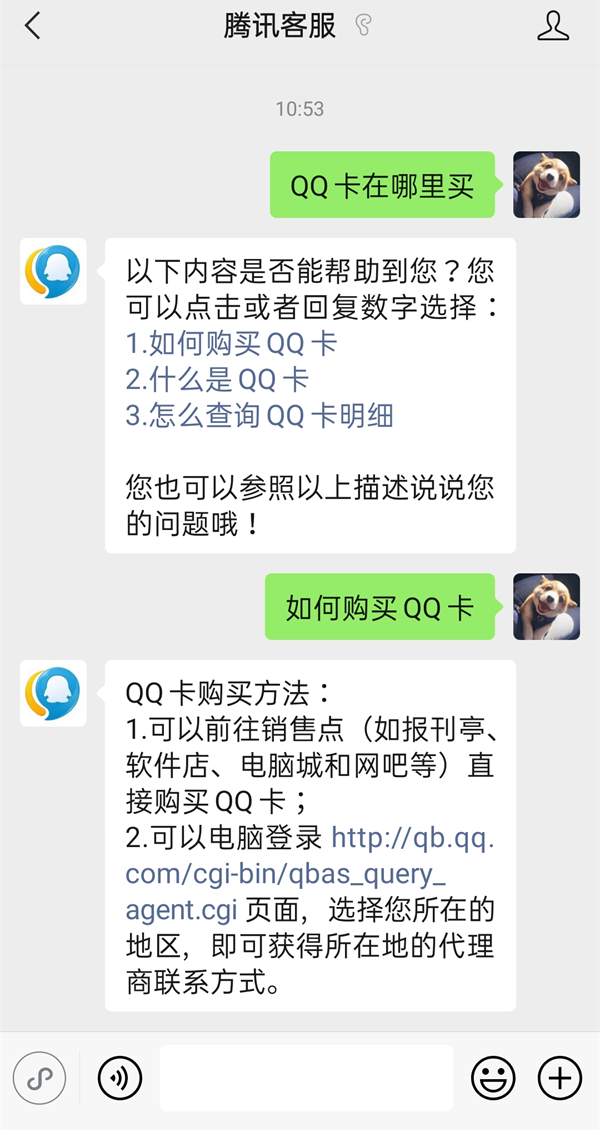Open the link 2.什么是QQ卡

click(218, 379)
